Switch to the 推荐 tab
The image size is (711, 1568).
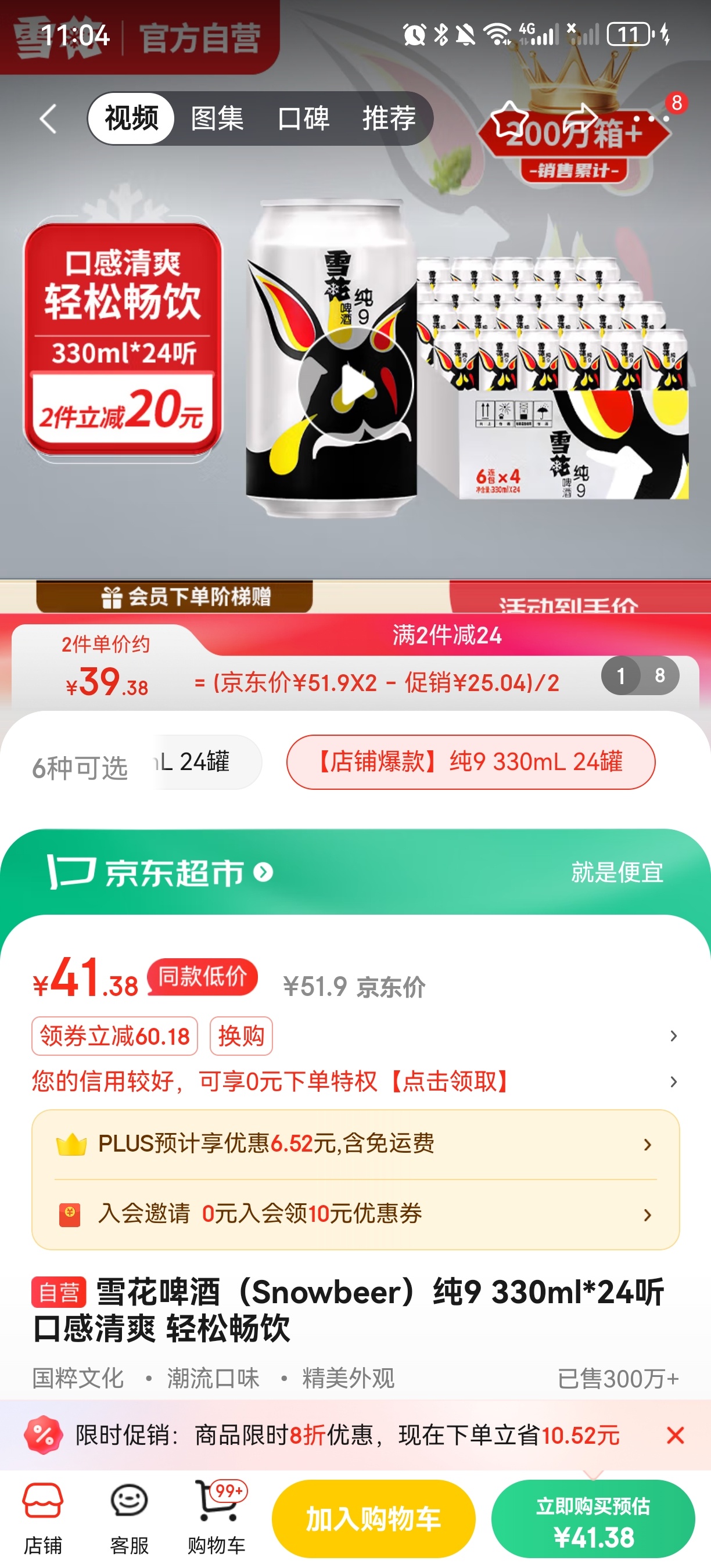tap(389, 118)
